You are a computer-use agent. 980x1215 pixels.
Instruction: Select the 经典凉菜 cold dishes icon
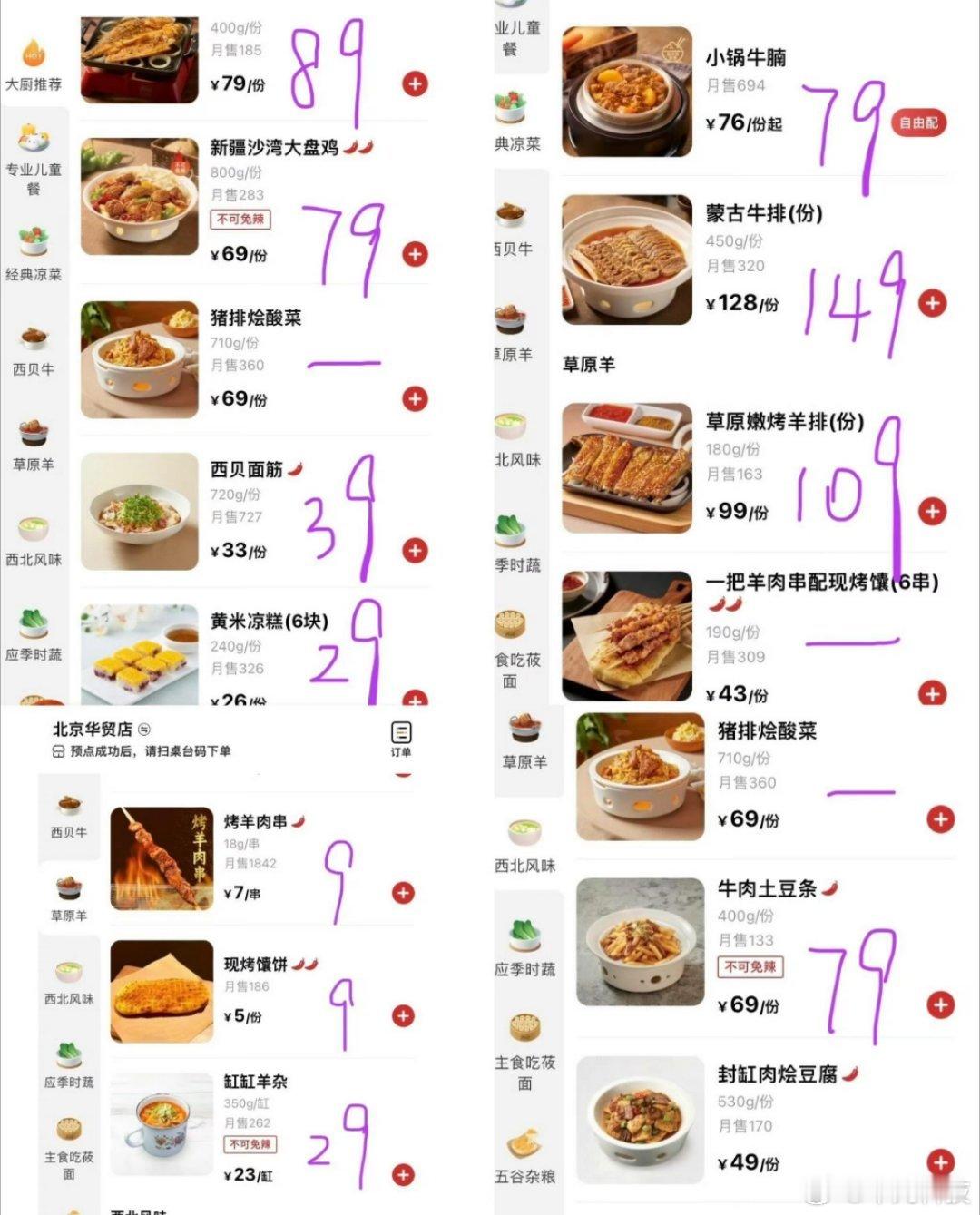point(34,250)
